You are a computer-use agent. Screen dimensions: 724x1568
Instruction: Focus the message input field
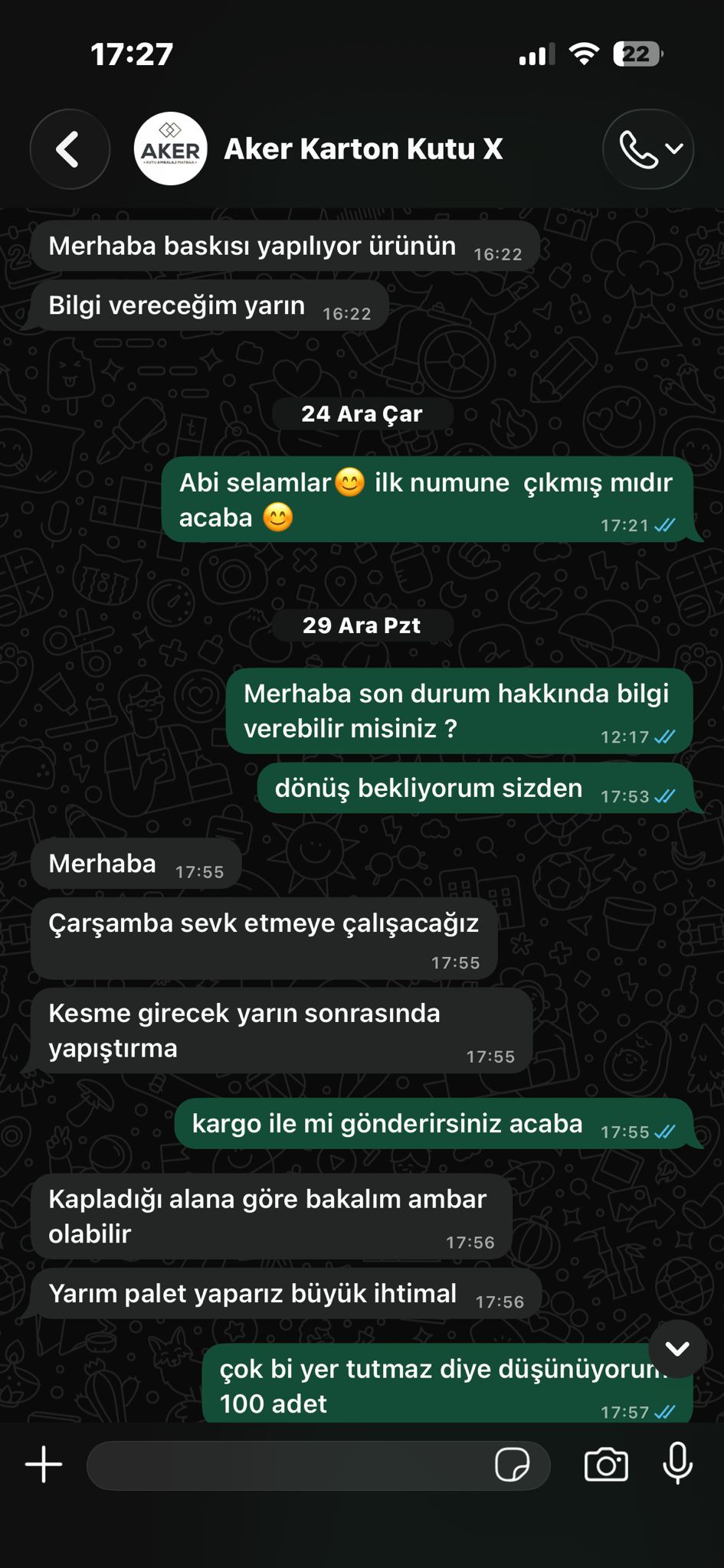click(291, 1465)
